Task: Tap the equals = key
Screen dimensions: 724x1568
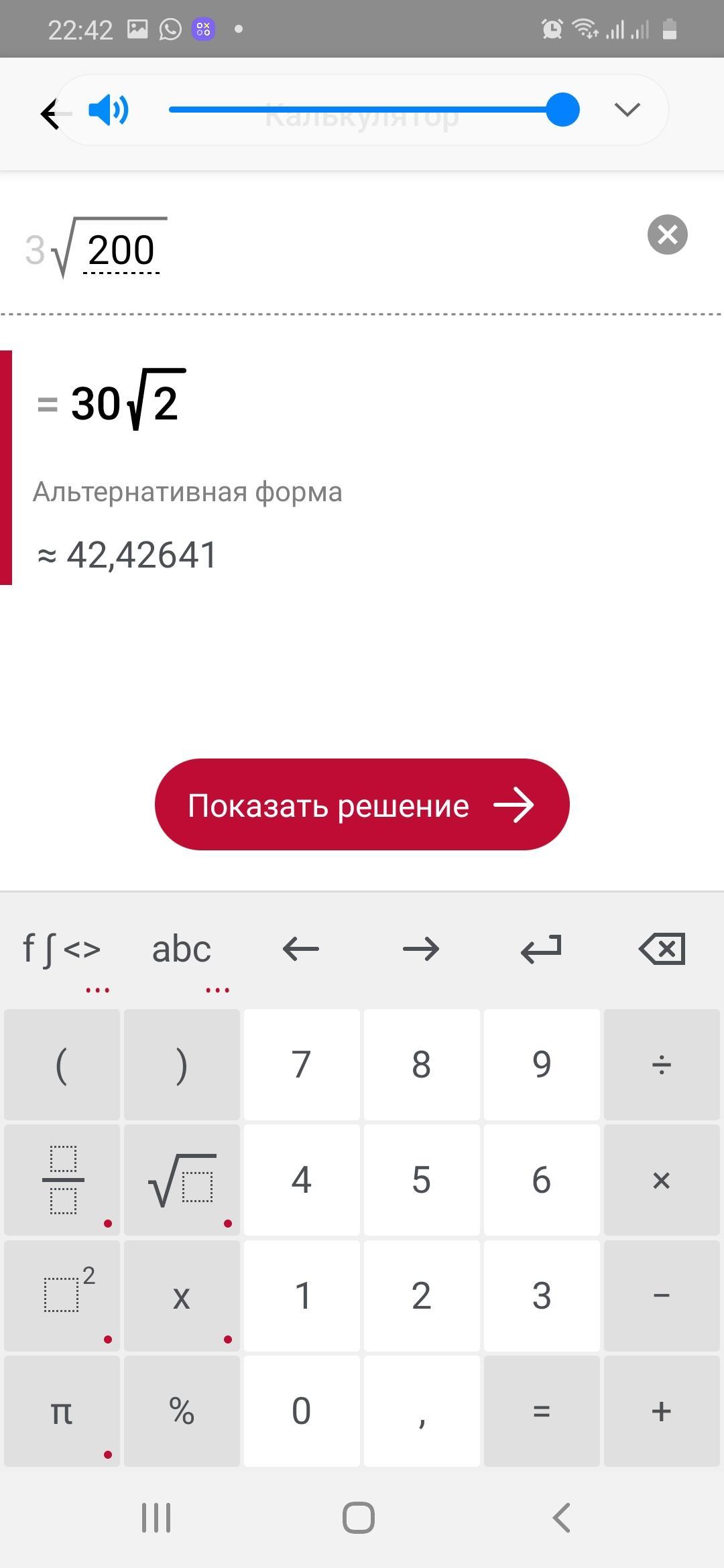Action: tap(541, 1411)
